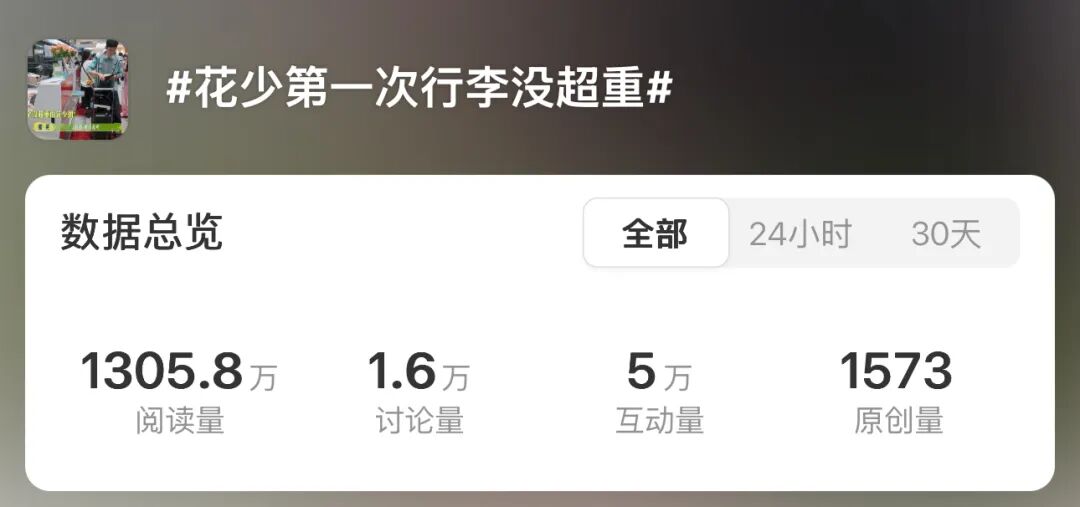Screen dimensions: 1080x507
Task: Switch to the 30天 data tab
Action: [946, 234]
